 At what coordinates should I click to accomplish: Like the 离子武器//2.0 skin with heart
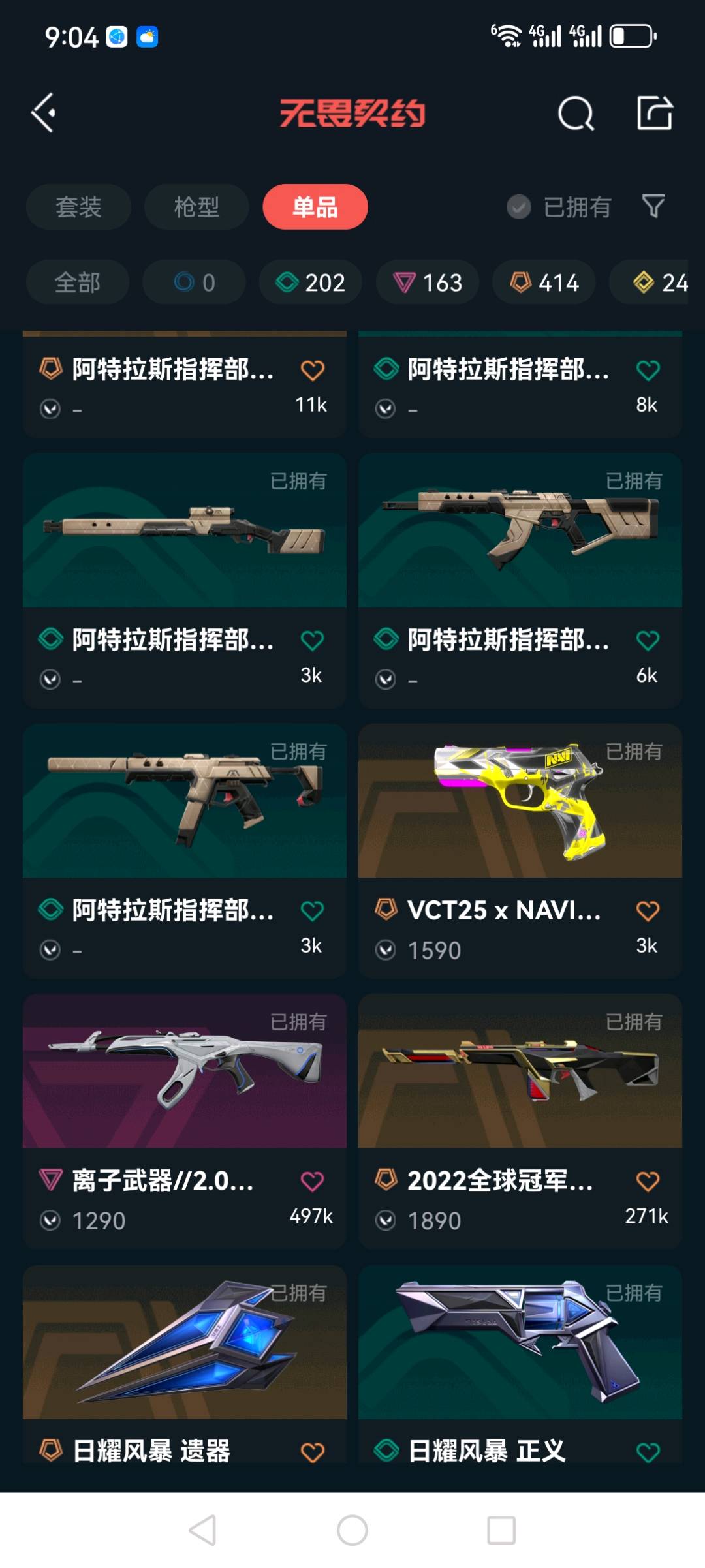(312, 1181)
